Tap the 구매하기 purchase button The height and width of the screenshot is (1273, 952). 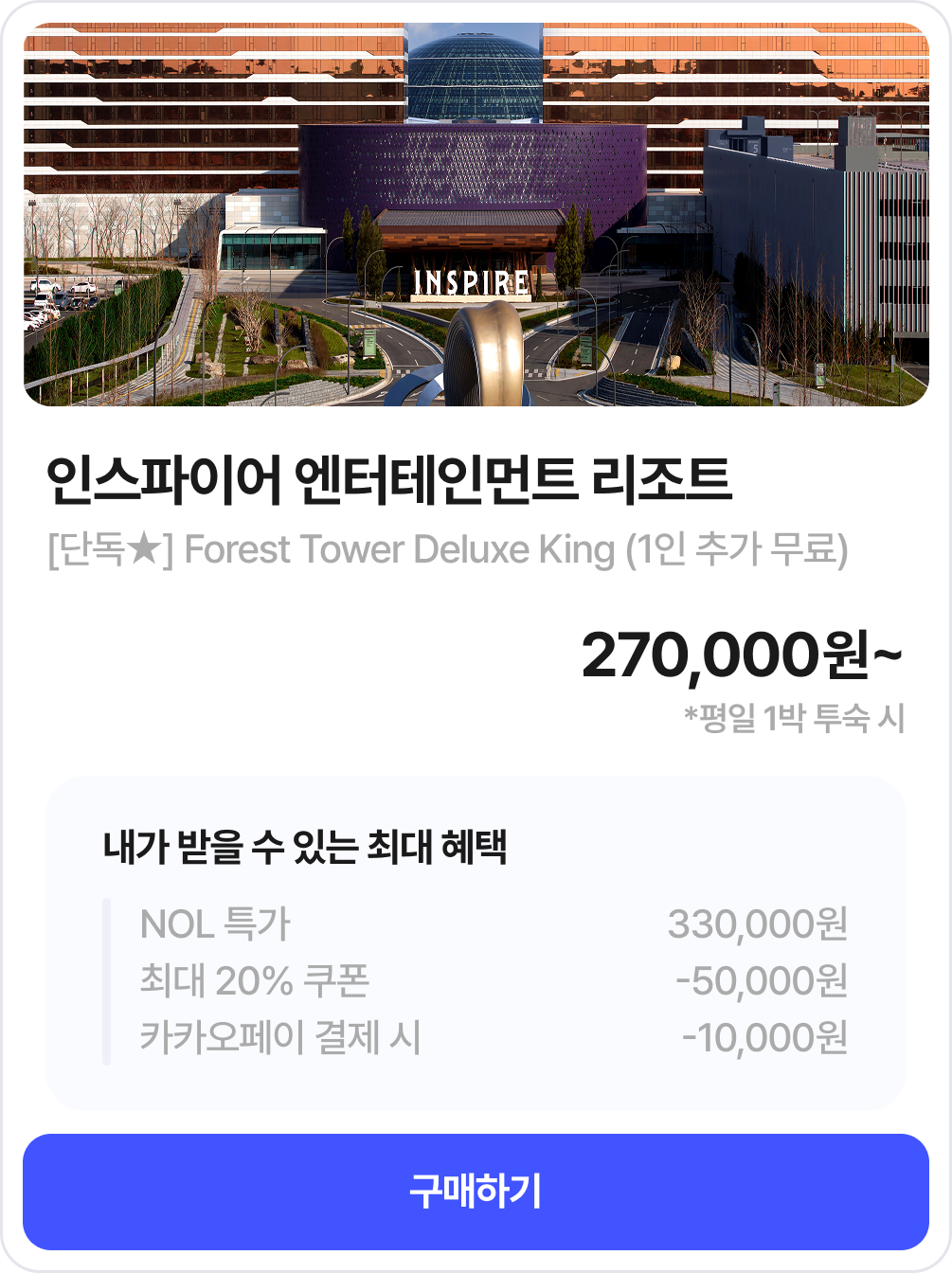coord(476,1192)
